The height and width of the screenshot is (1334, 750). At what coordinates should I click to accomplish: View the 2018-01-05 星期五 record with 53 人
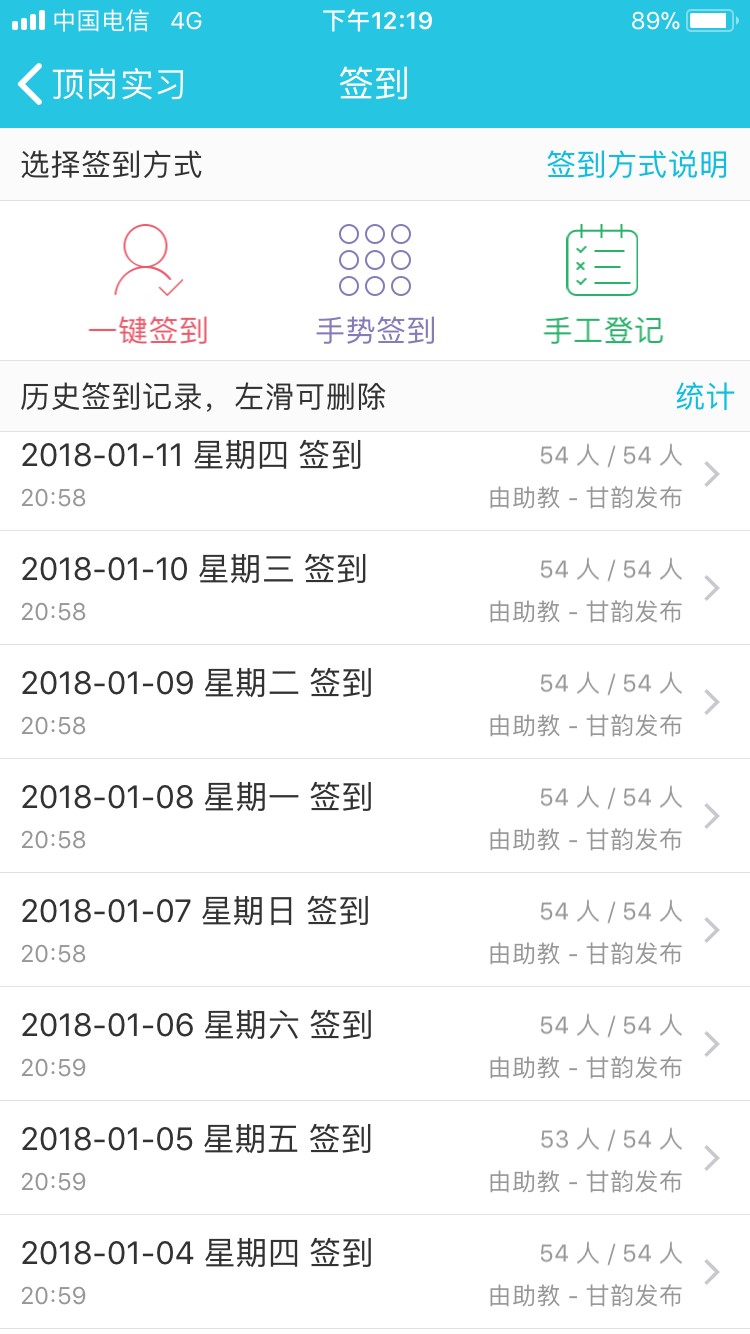tap(375, 1158)
